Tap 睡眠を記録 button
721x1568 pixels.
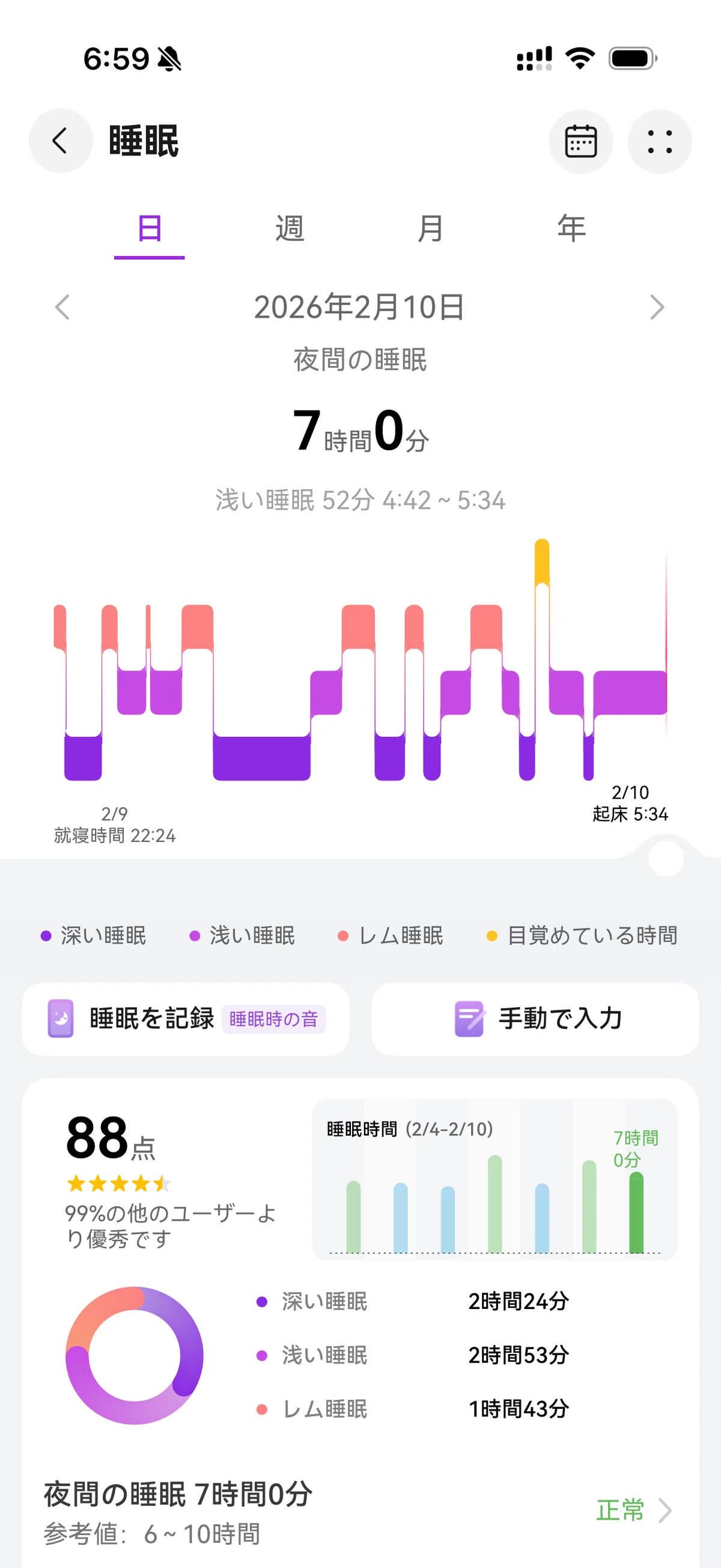tap(186, 1019)
